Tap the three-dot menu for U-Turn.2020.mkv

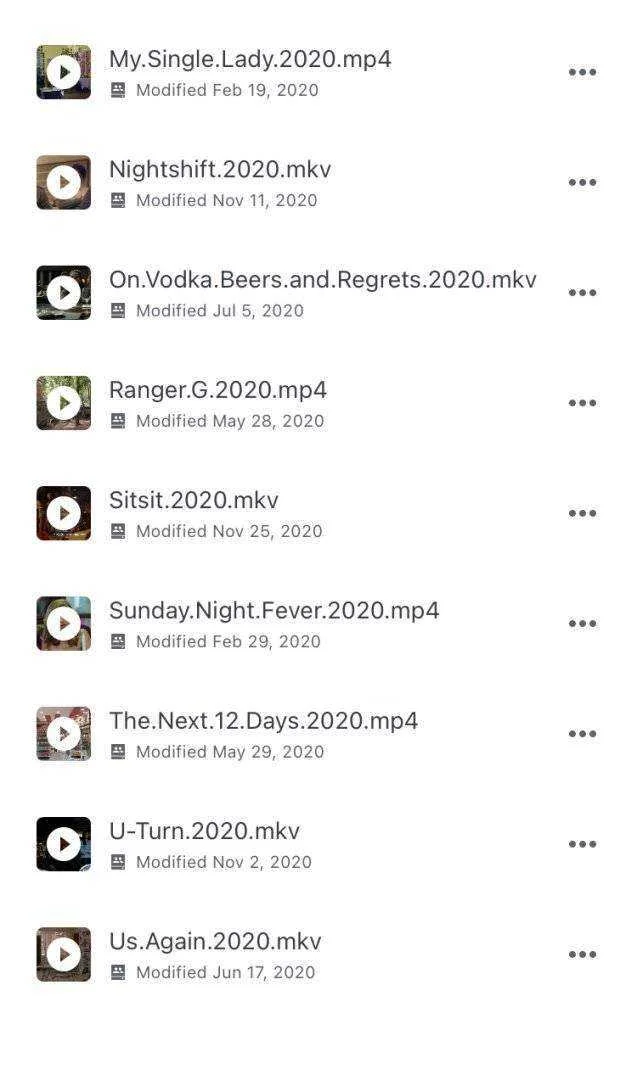(582, 843)
